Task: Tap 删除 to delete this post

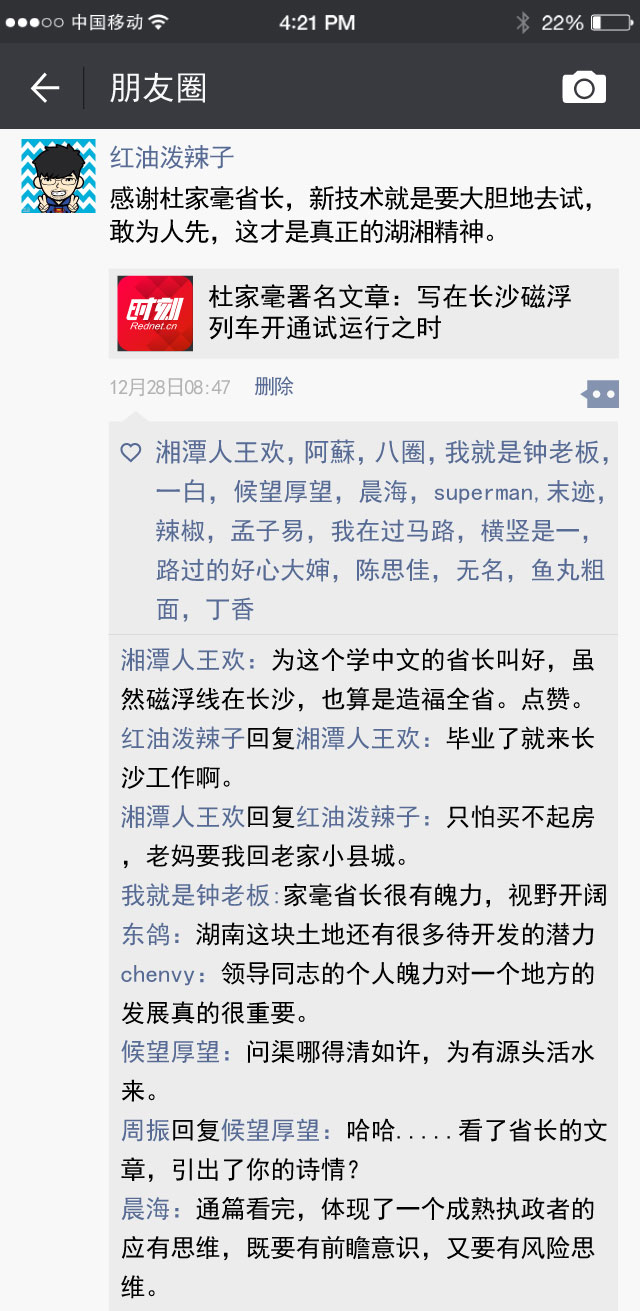Action: [273, 387]
